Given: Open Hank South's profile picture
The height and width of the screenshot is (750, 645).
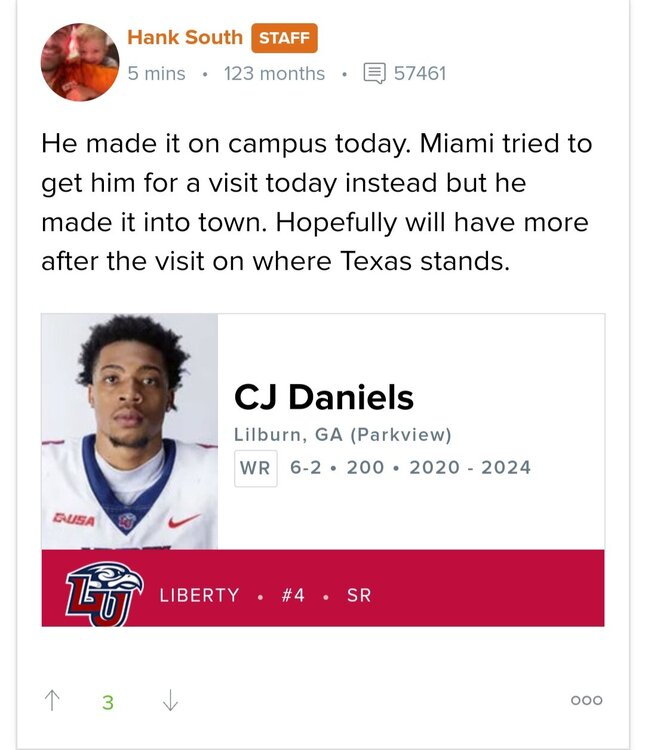Looking at the screenshot, I should pos(80,62).
